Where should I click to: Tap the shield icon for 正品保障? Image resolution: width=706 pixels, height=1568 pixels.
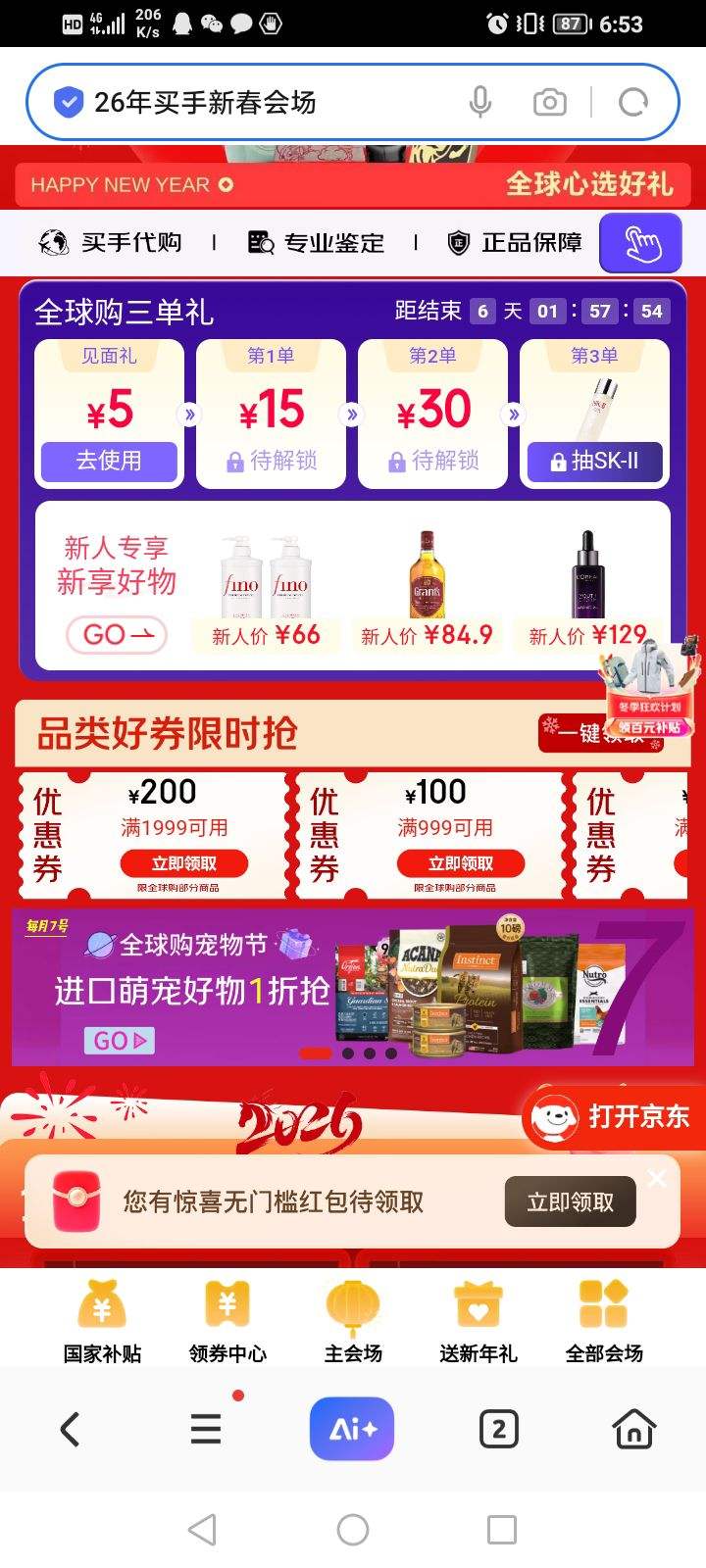(457, 242)
